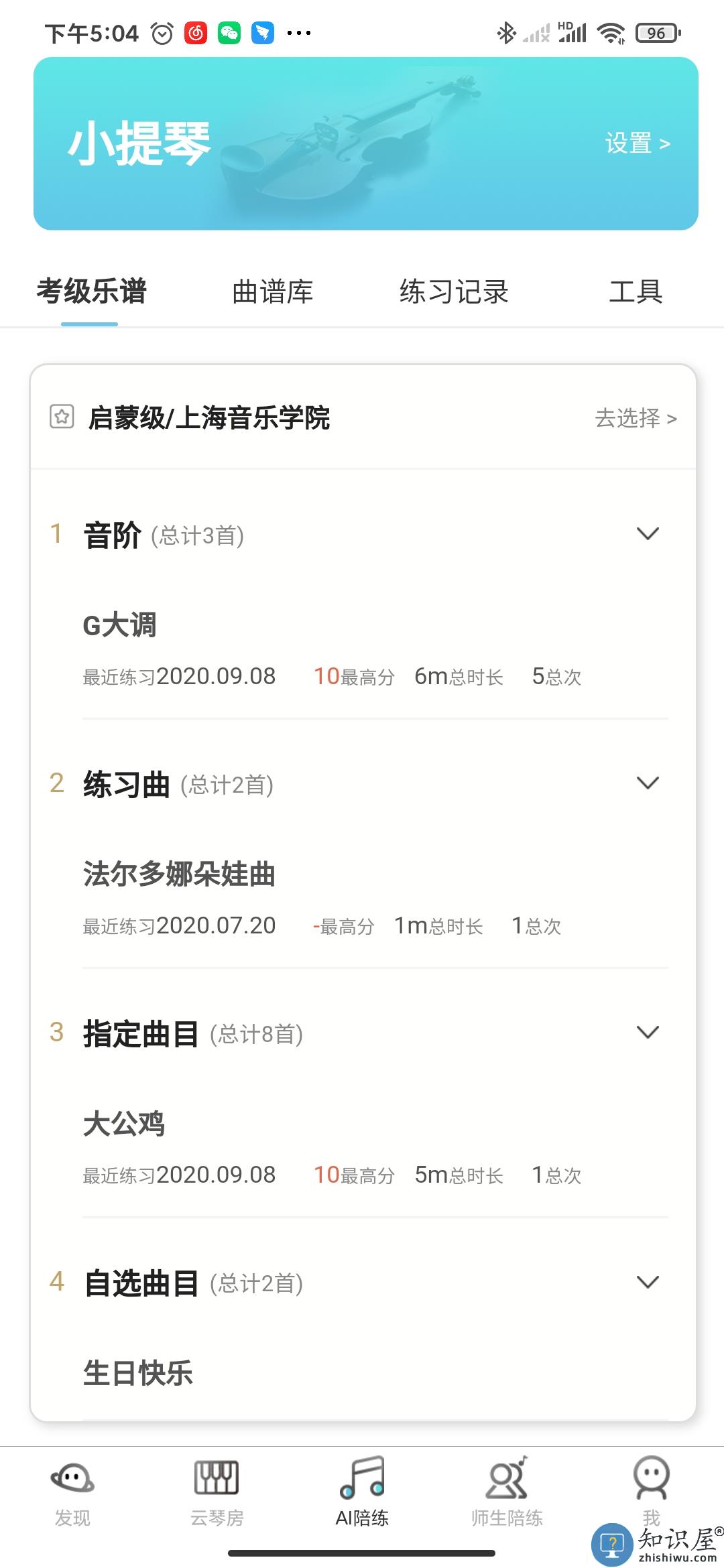Tap 去选择 to change the grade level

pyautogui.click(x=635, y=418)
